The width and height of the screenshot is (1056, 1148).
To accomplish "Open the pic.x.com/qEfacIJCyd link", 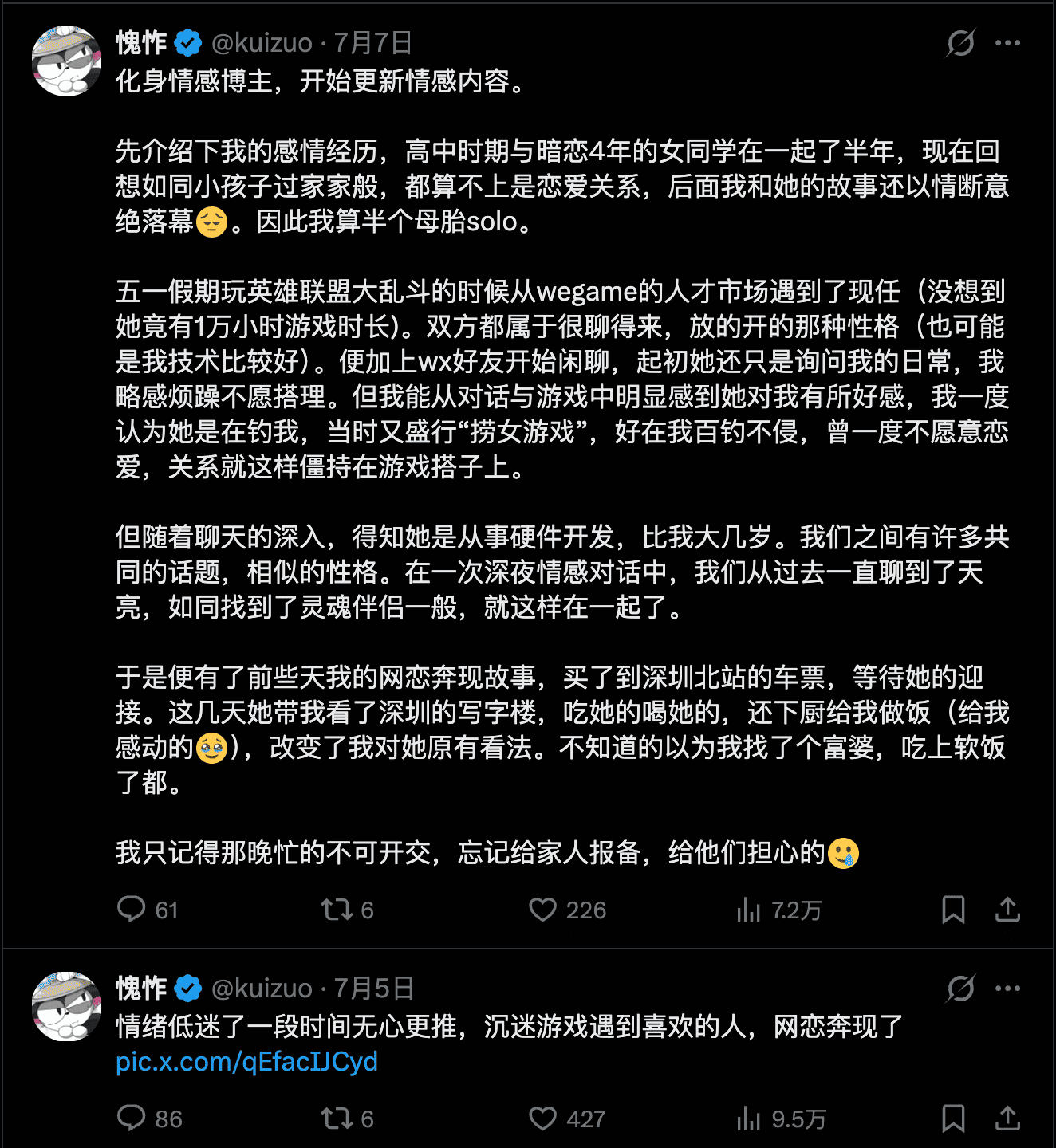I will click(x=246, y=1062).
